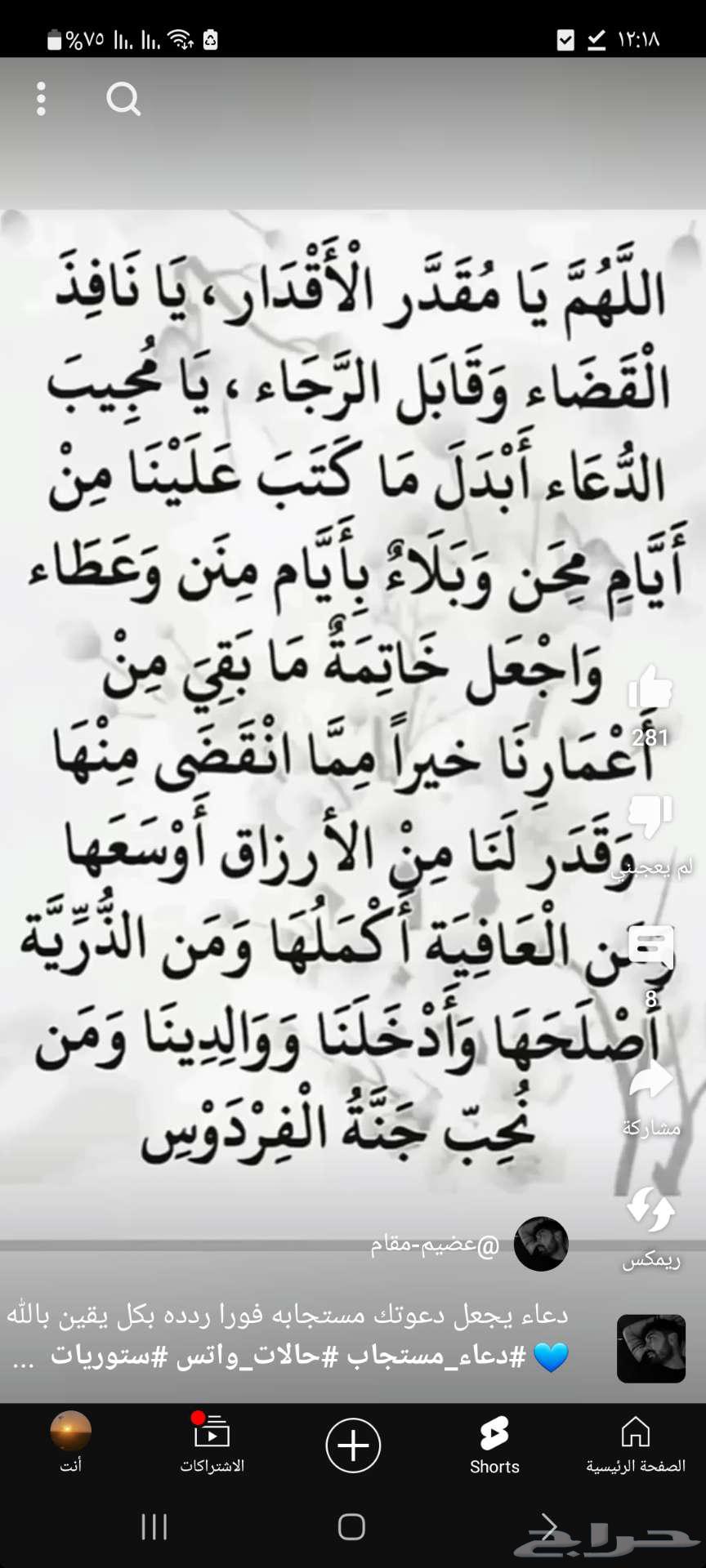
Task: Tap the #دعاء_مستجاب hashtag
Action: (436, 1356)
